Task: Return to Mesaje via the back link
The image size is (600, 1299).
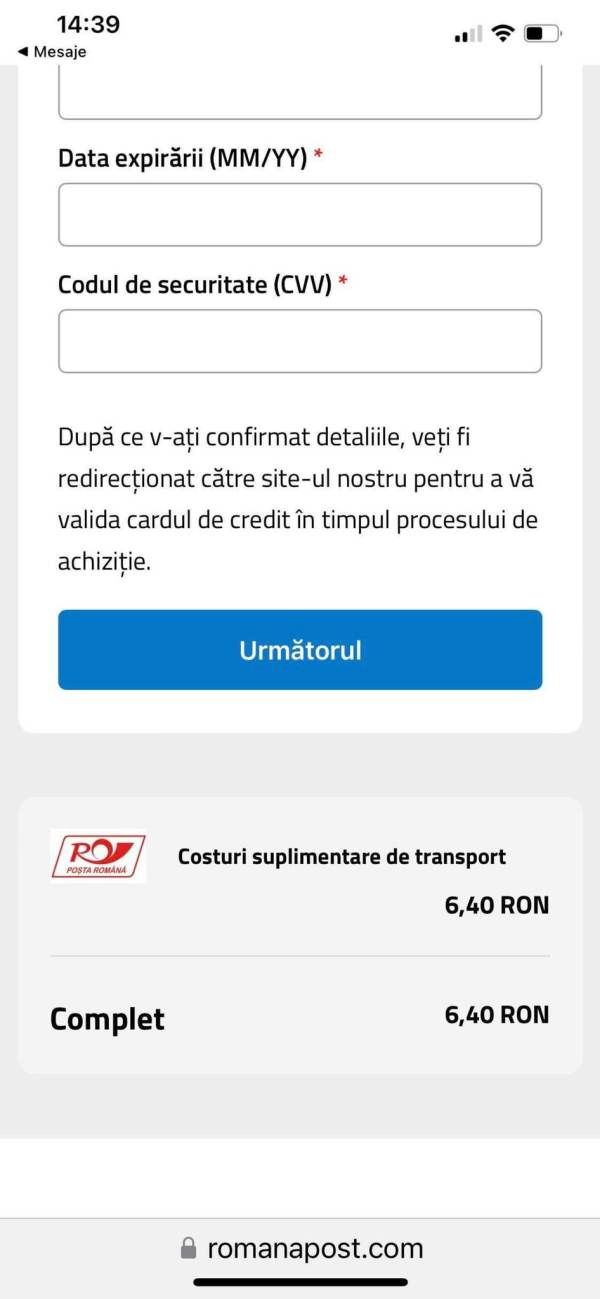Action: [x=52, y=52]
